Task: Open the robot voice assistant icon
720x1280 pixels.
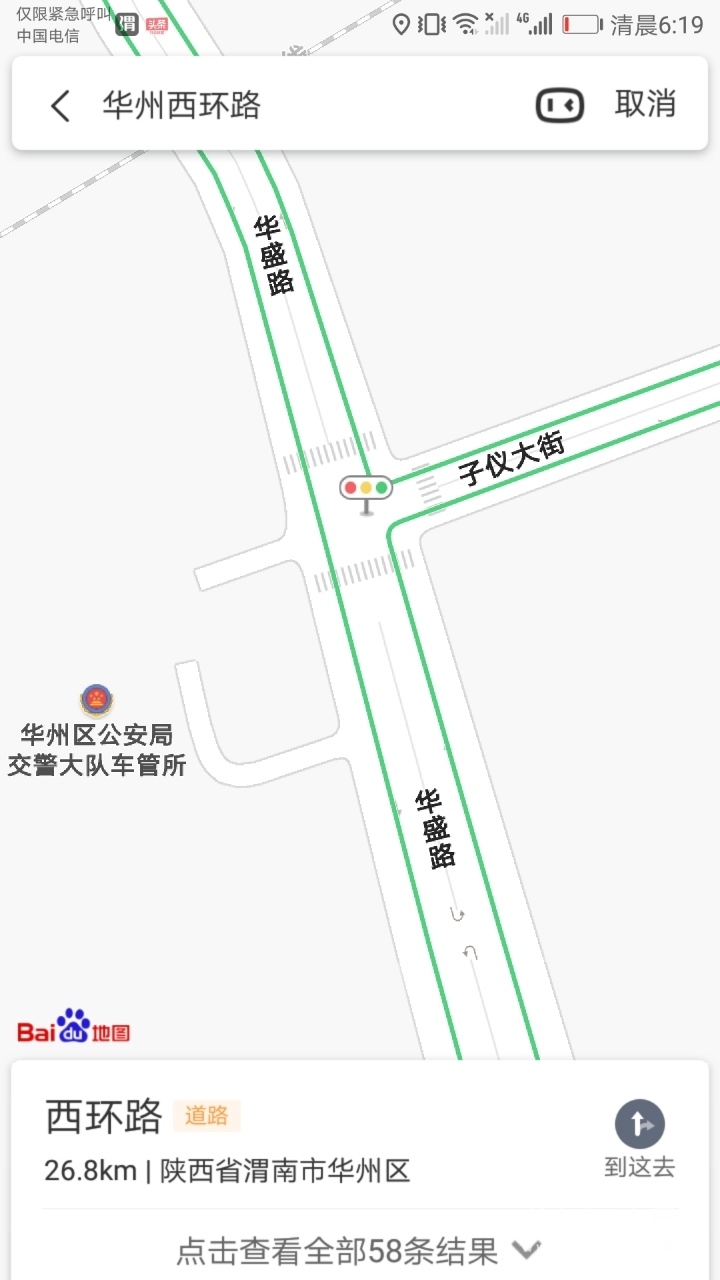Action: click(x=560, y=105)
